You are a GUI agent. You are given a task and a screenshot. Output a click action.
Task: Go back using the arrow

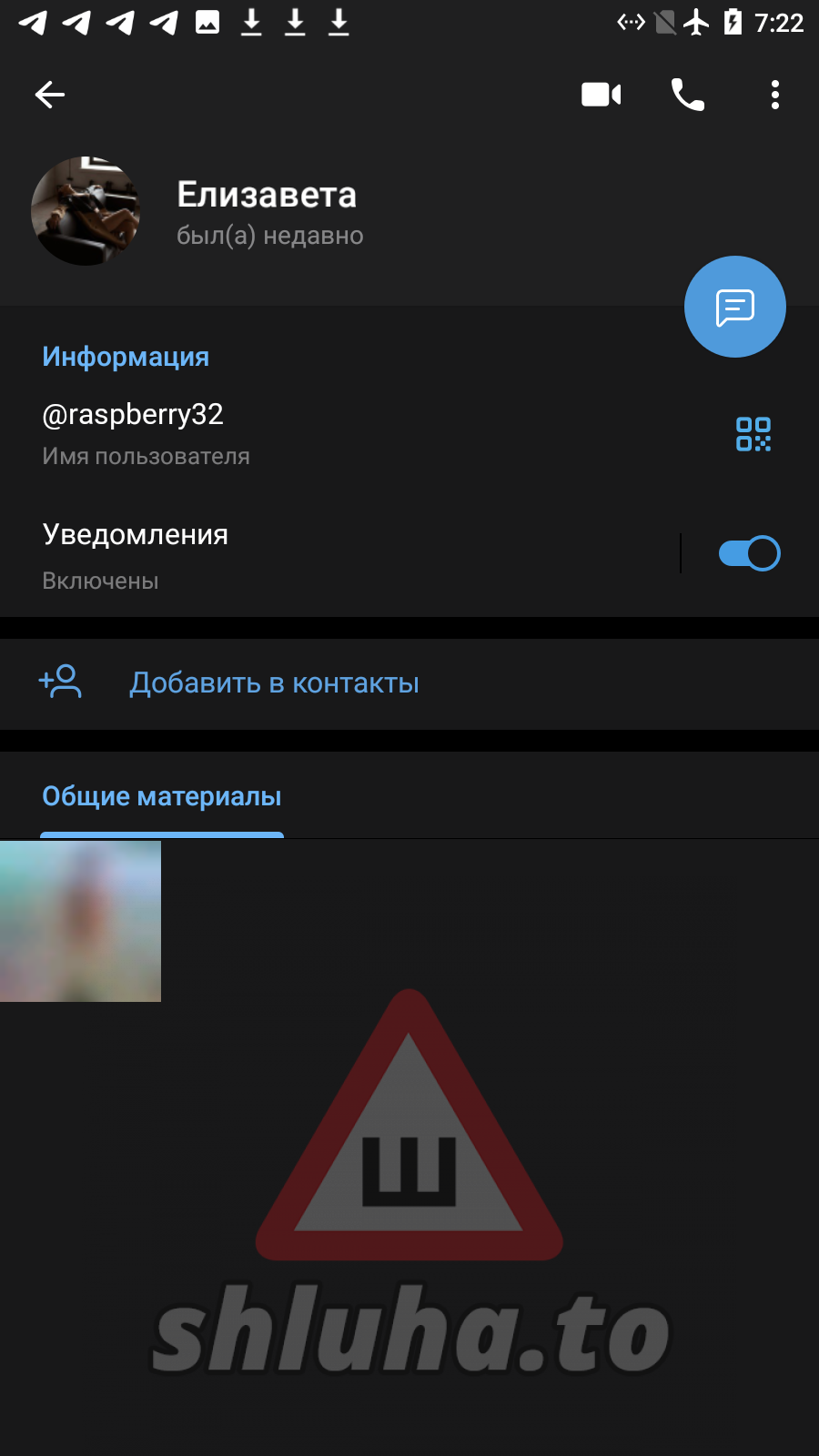pyautogui.click(x=50, y=95)
